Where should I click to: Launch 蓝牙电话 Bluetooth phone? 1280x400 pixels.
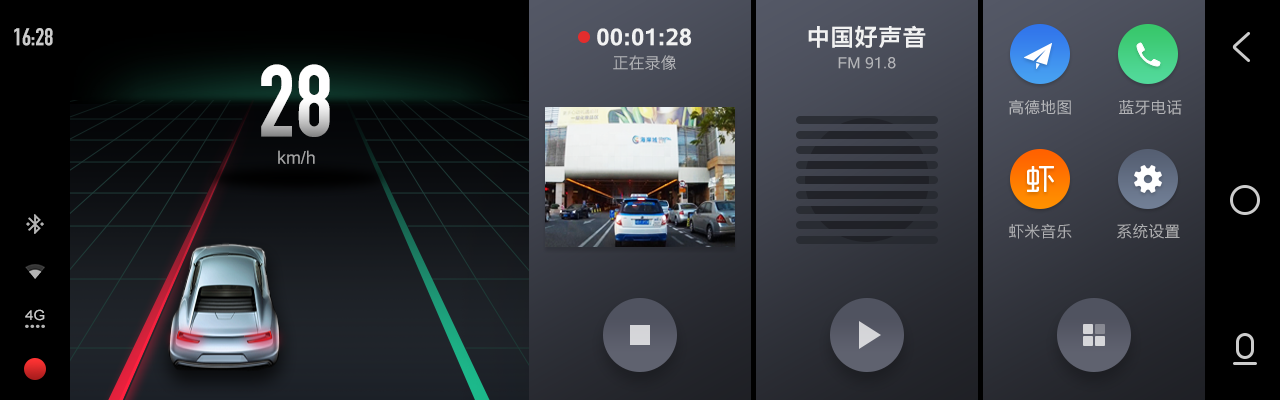pos(1148,54)
